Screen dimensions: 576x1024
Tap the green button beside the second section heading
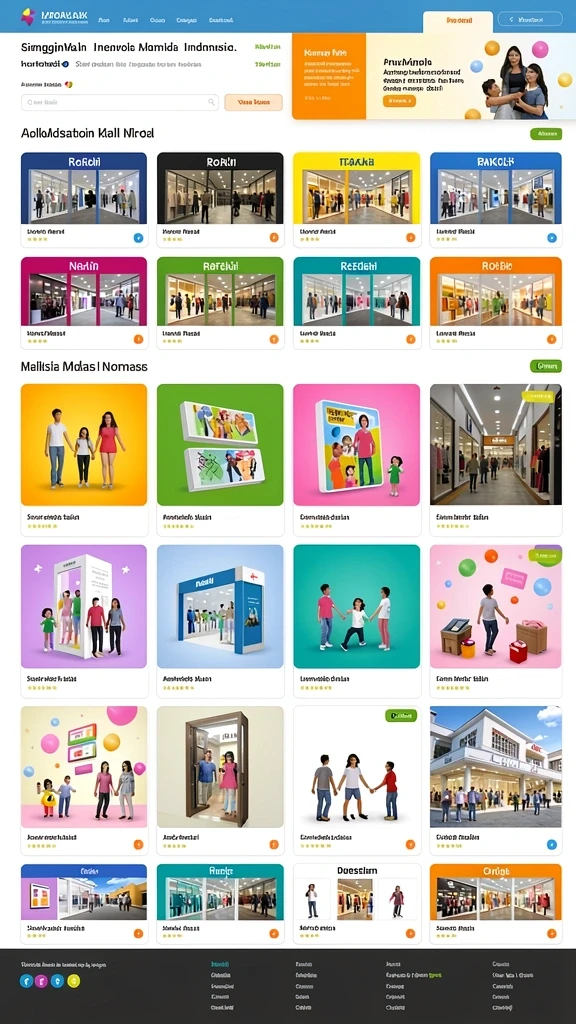pos(546,366)
